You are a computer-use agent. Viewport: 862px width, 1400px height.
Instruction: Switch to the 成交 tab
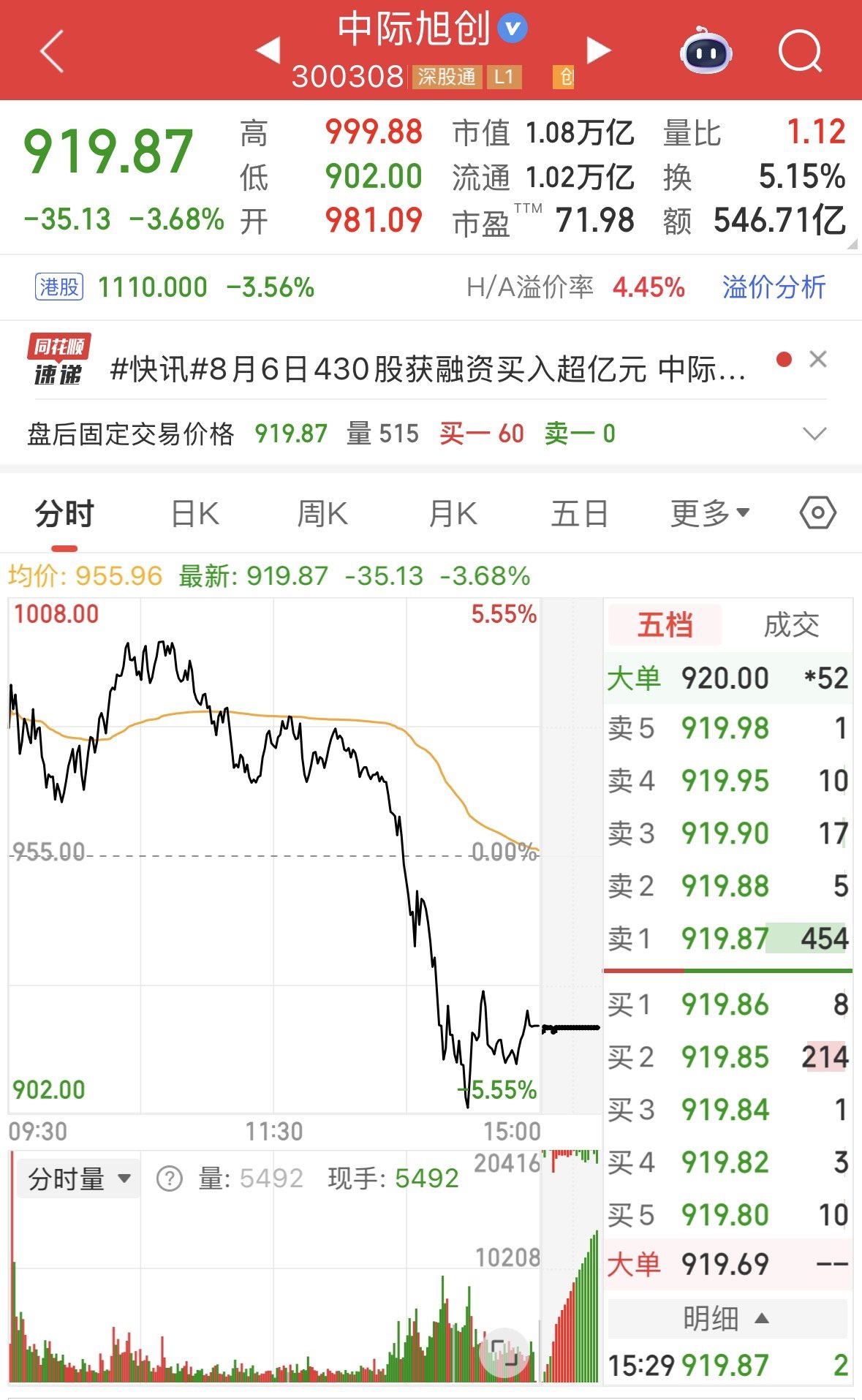point(791,625)
